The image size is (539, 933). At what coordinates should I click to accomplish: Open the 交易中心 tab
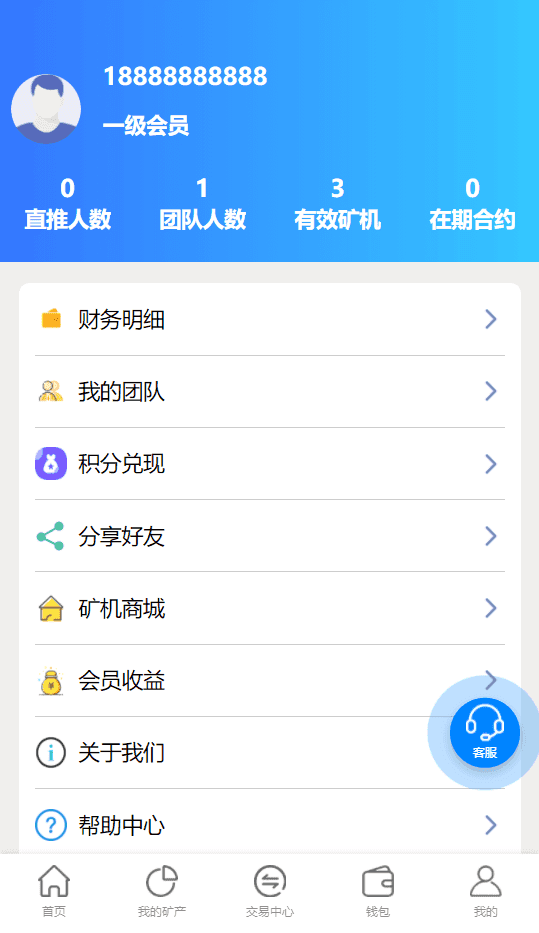pyautogui.click(x=270, y=891)
